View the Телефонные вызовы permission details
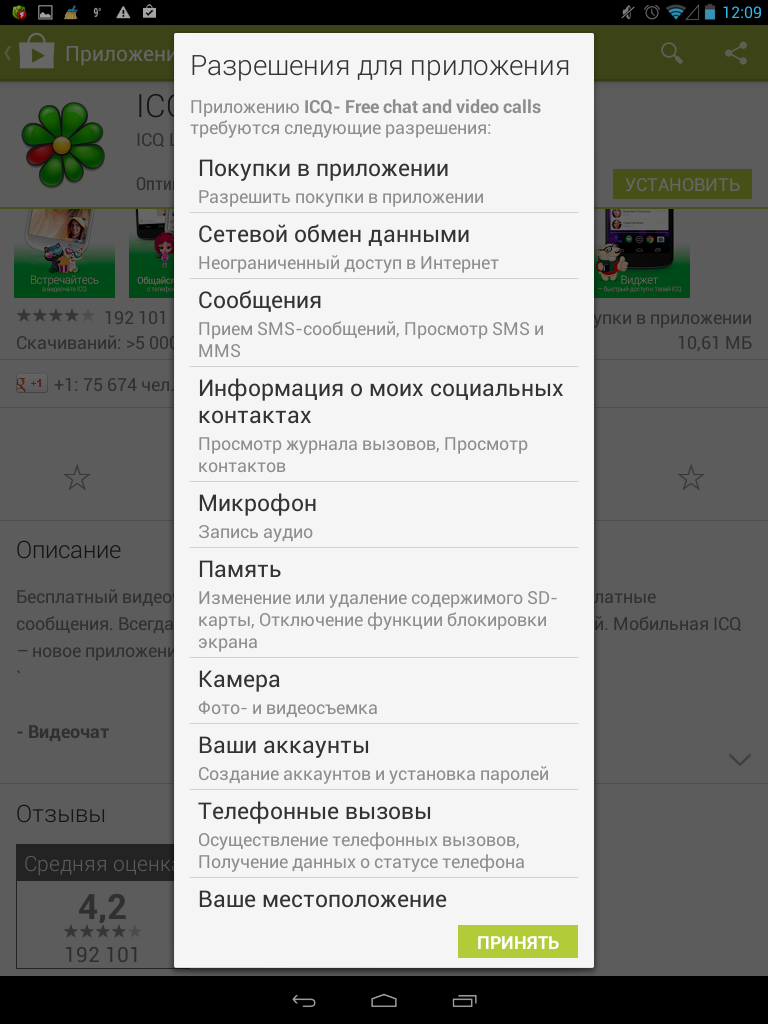768x1024 pixels. [384, 834]
